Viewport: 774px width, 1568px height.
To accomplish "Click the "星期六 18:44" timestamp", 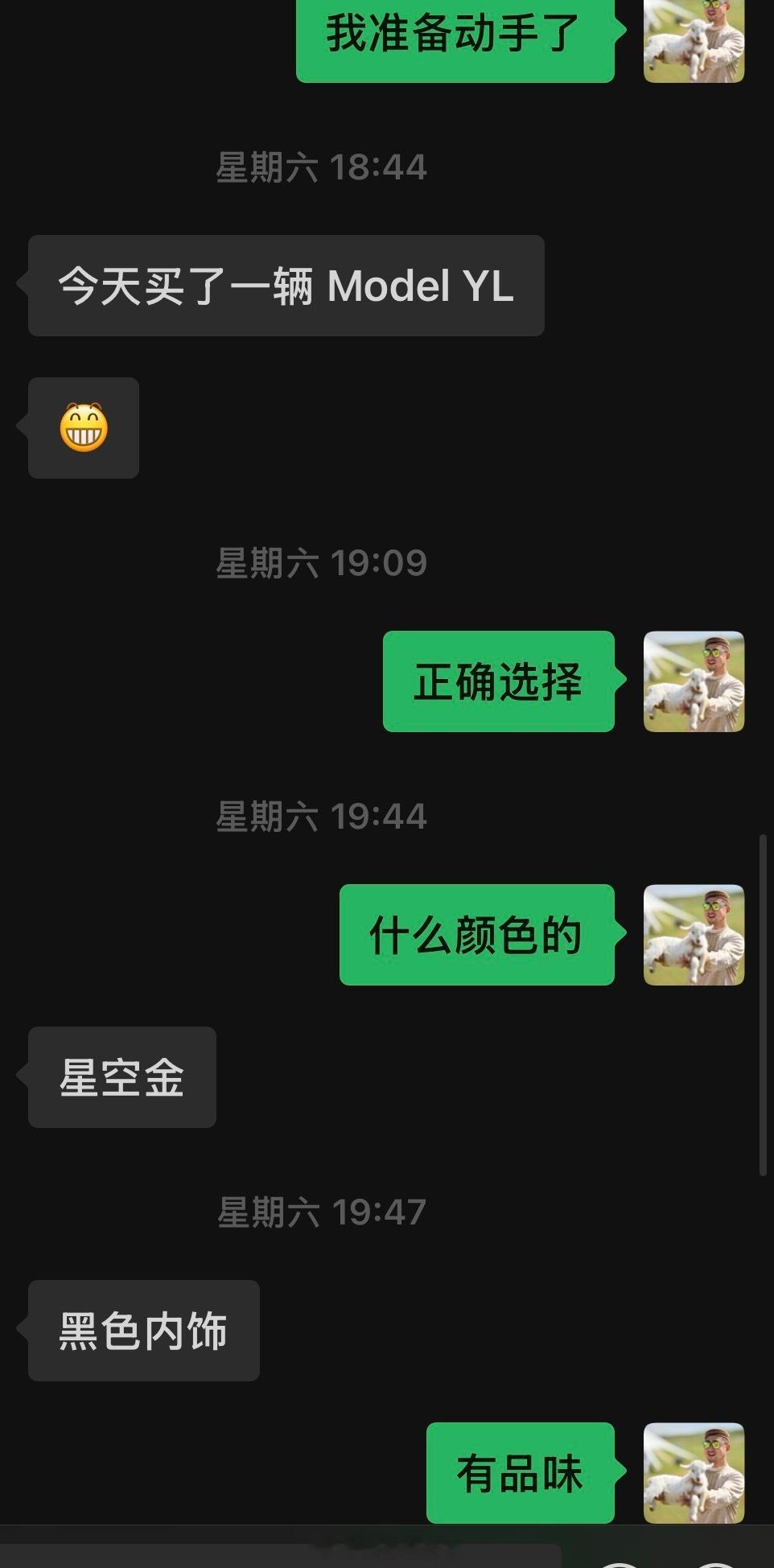I will pos(323,167).
